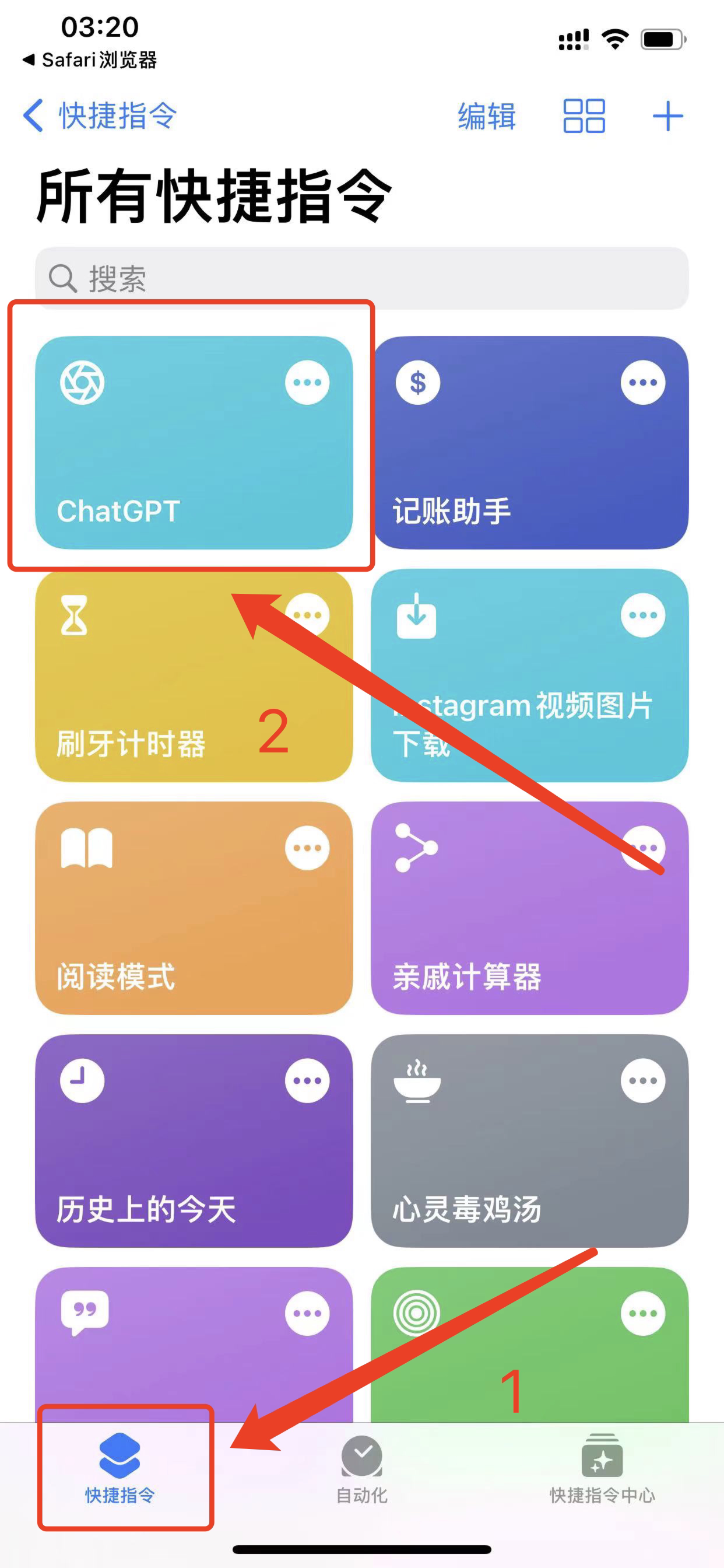Open options for 历史上的今天 shortcut
The height and width of the screenshot is (1568, 724).
coord(307,1080)
